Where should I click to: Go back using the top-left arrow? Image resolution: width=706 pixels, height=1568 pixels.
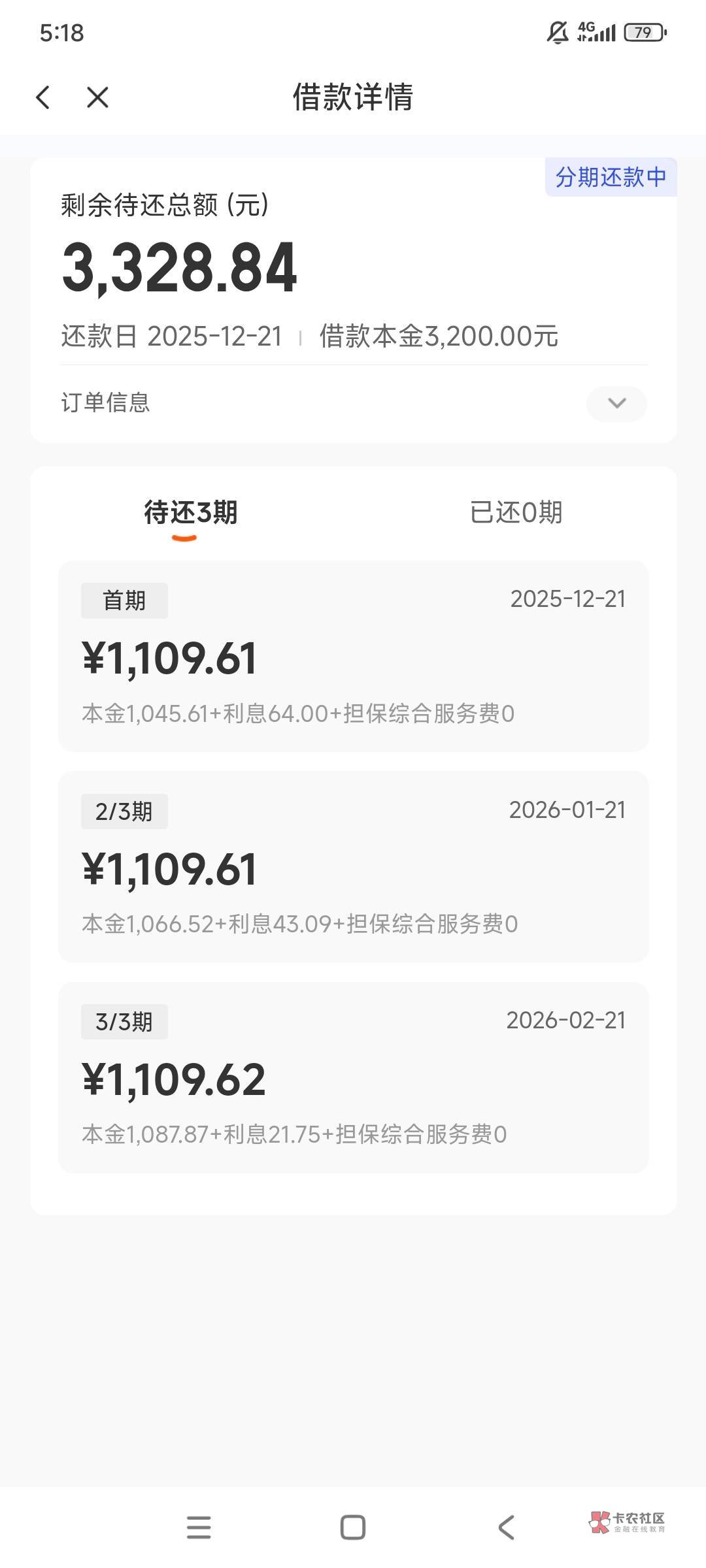43,98
